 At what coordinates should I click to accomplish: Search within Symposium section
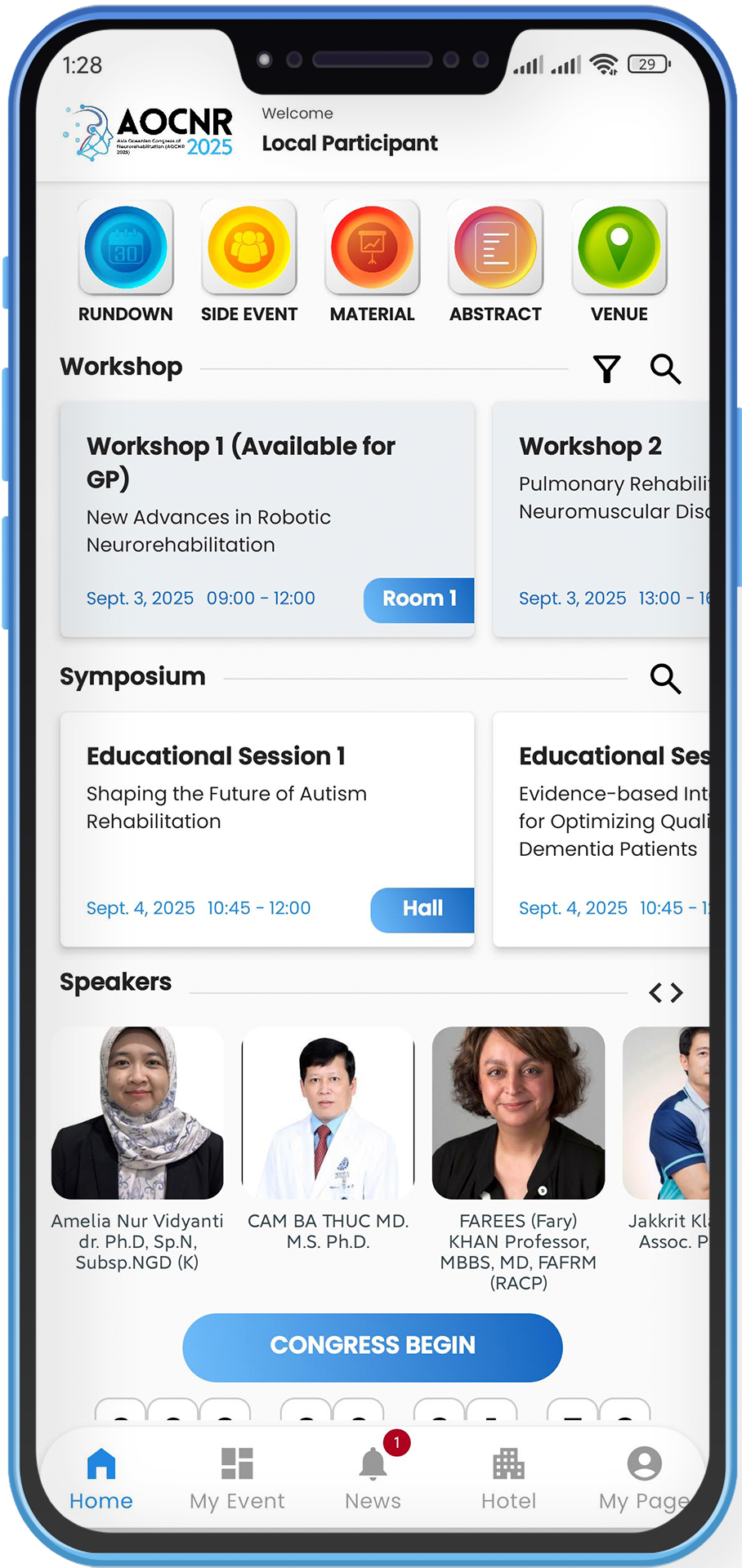click(665, 678)
